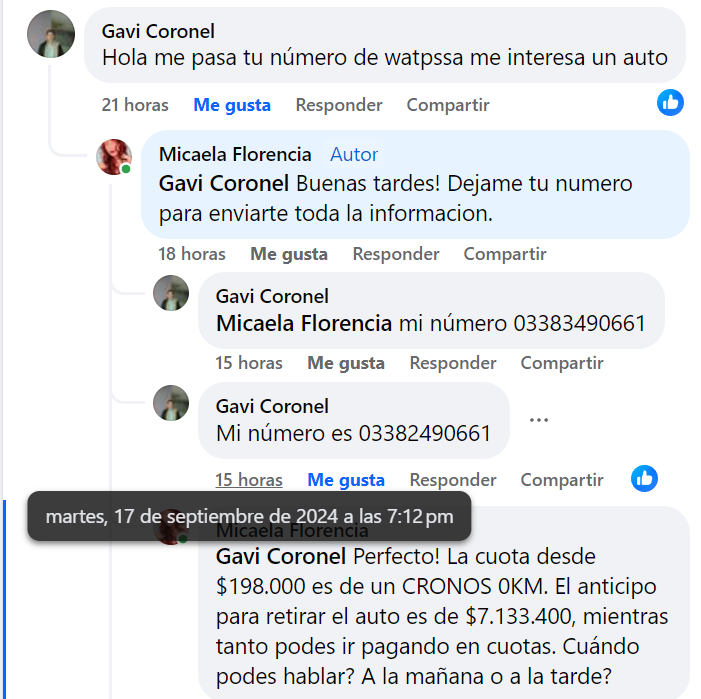Tap Me gusta under 'Mi número es' comment

click(345, 480)
